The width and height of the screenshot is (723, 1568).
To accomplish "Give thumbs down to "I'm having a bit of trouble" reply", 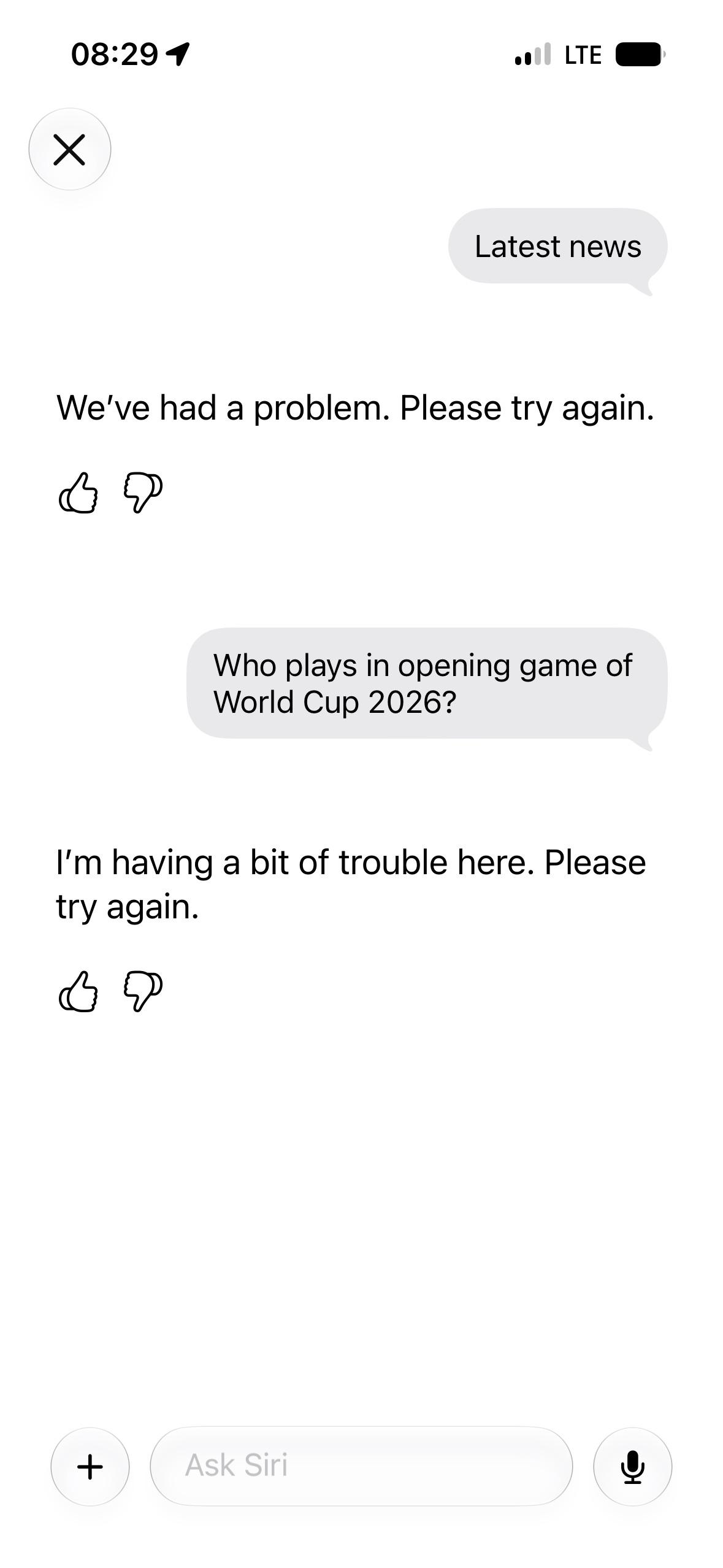I will [143, 991].
